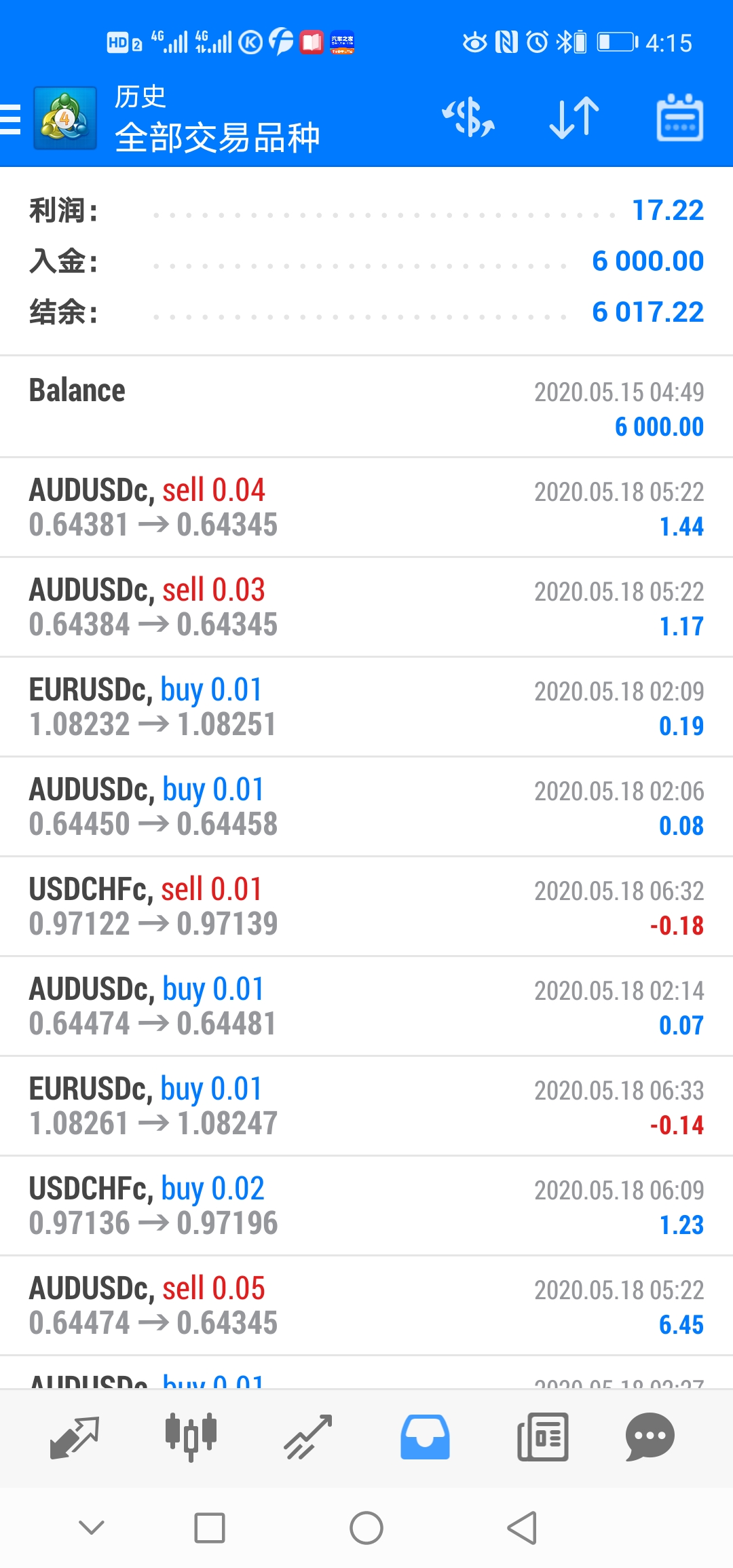Switch to the Trade tab
This screenshot has height=1568, width=733.
pos(308,1438)
